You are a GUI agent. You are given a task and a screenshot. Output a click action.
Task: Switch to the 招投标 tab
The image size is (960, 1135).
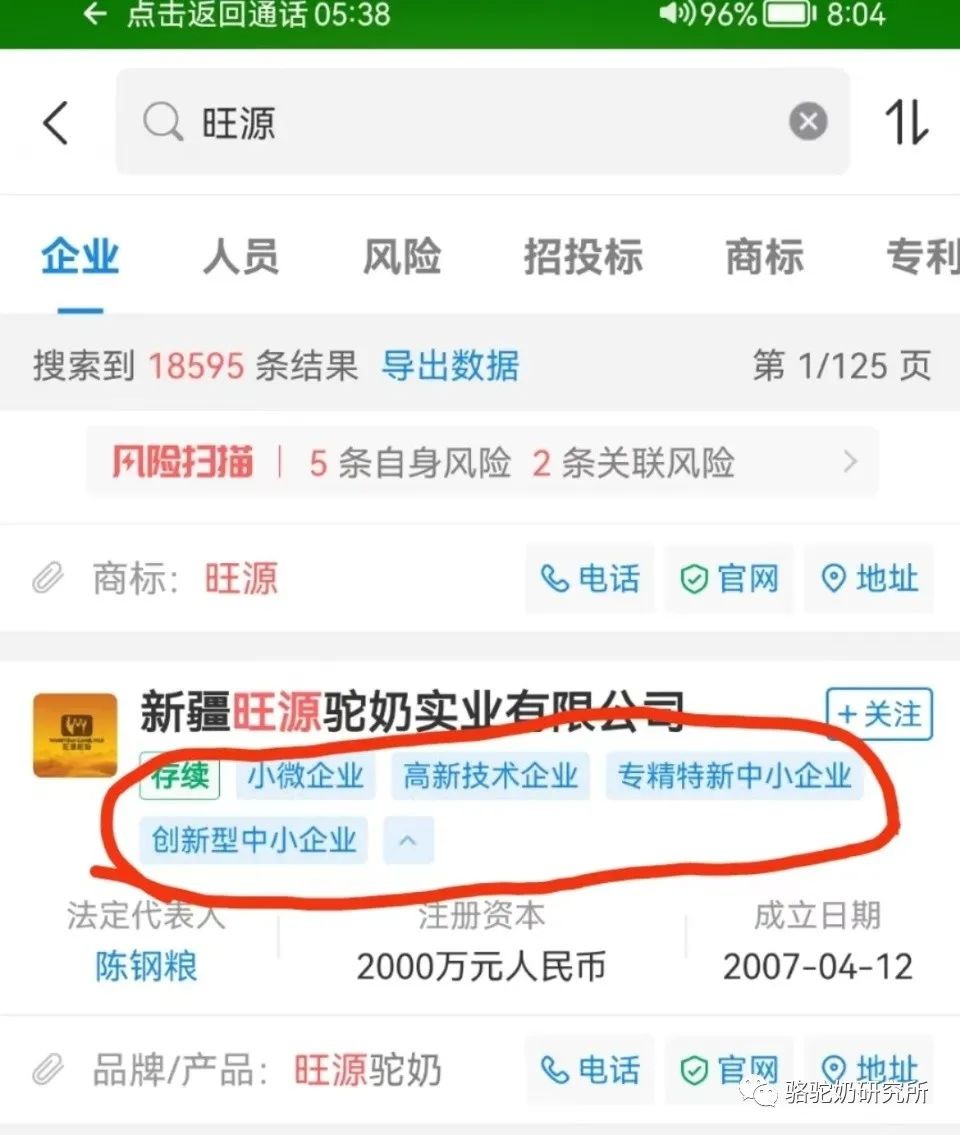click(x=583, y=257)
